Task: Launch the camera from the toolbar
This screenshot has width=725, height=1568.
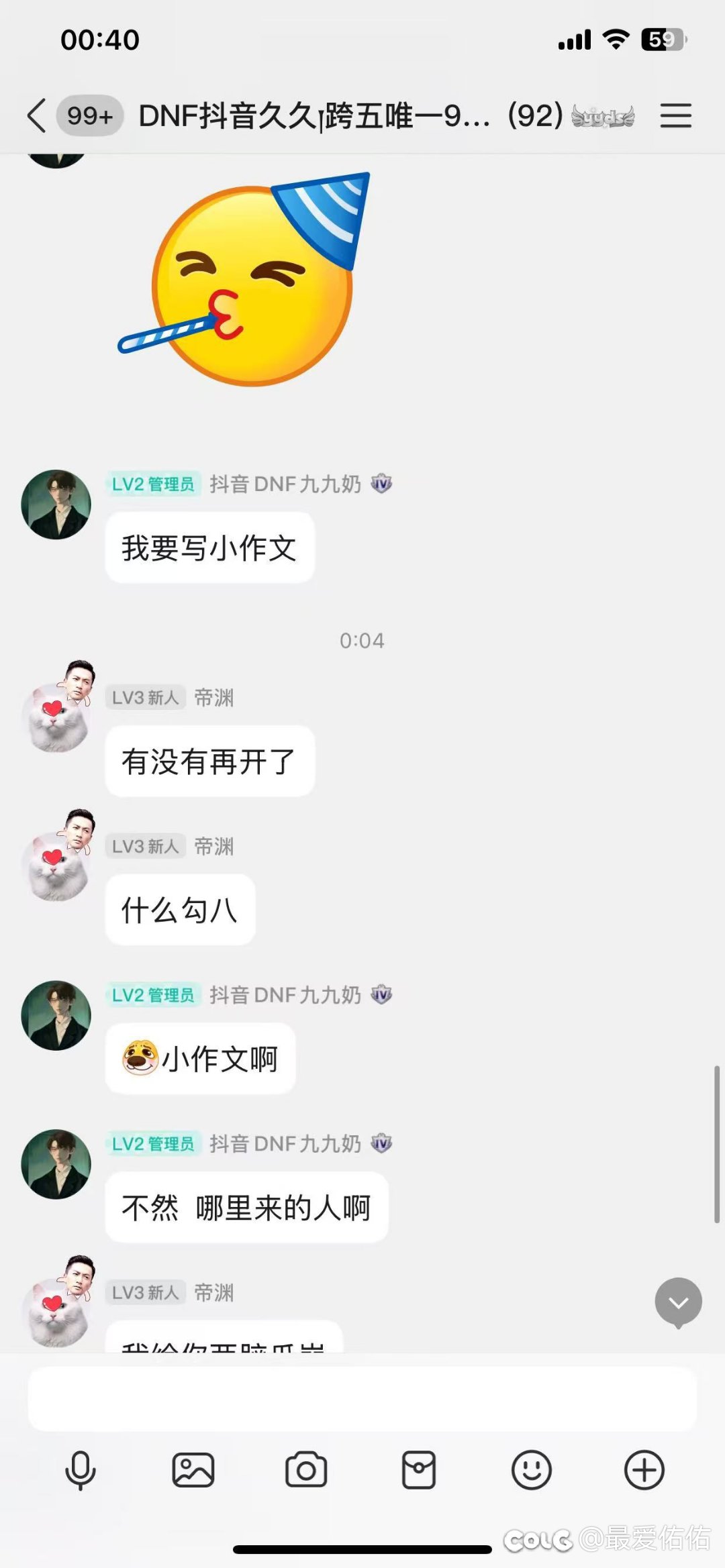Action: tap(306, 1471)
